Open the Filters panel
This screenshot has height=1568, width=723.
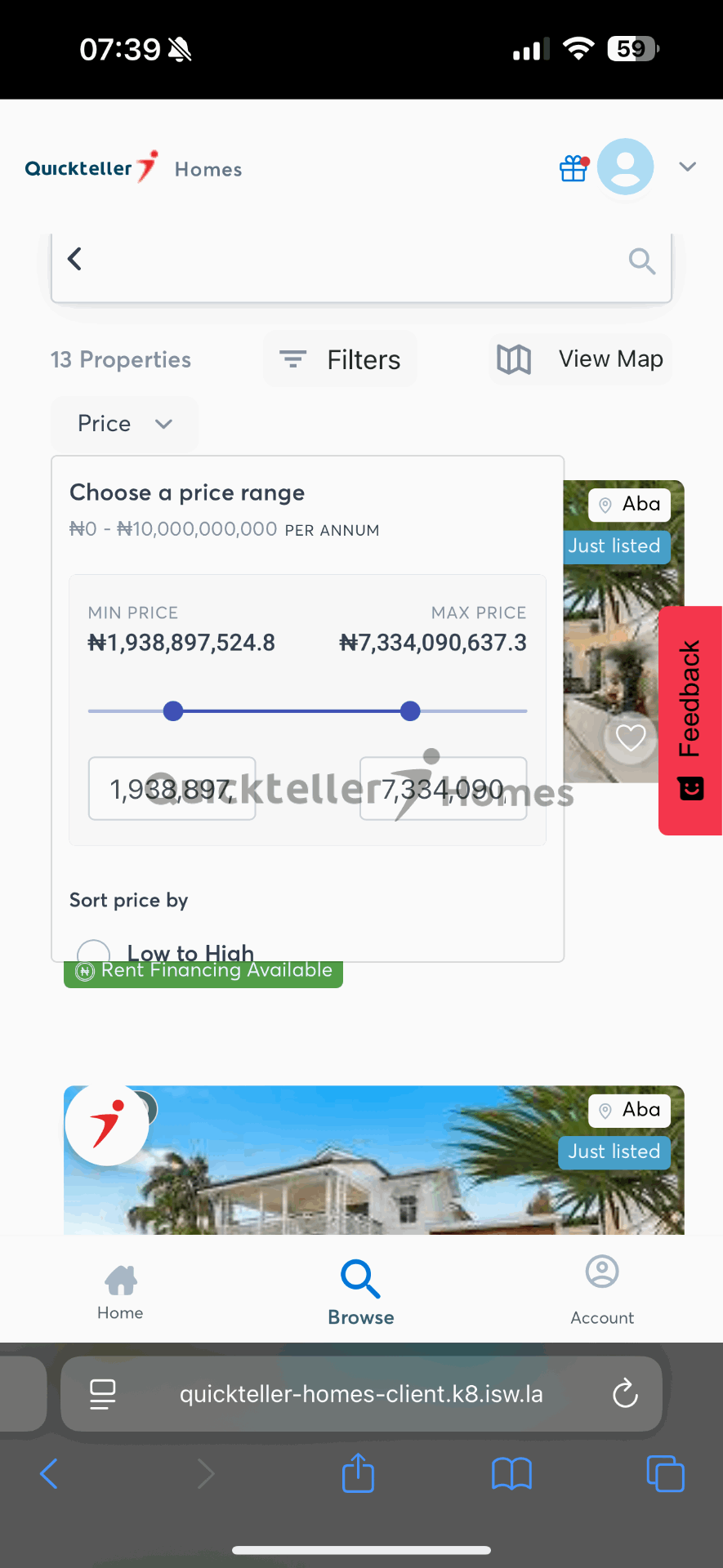(340, 359)
